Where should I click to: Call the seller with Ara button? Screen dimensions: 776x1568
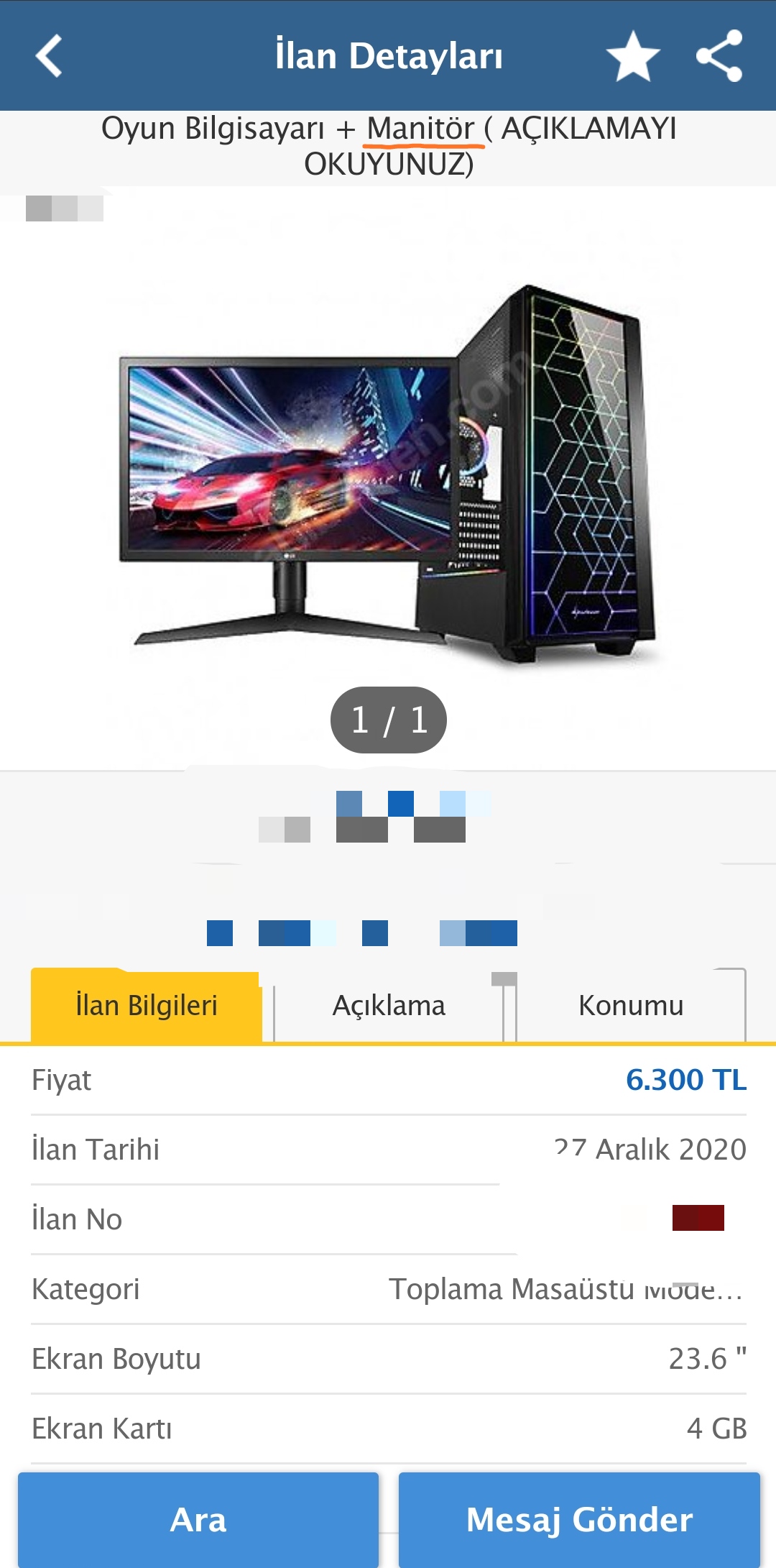coord(198,1519)
